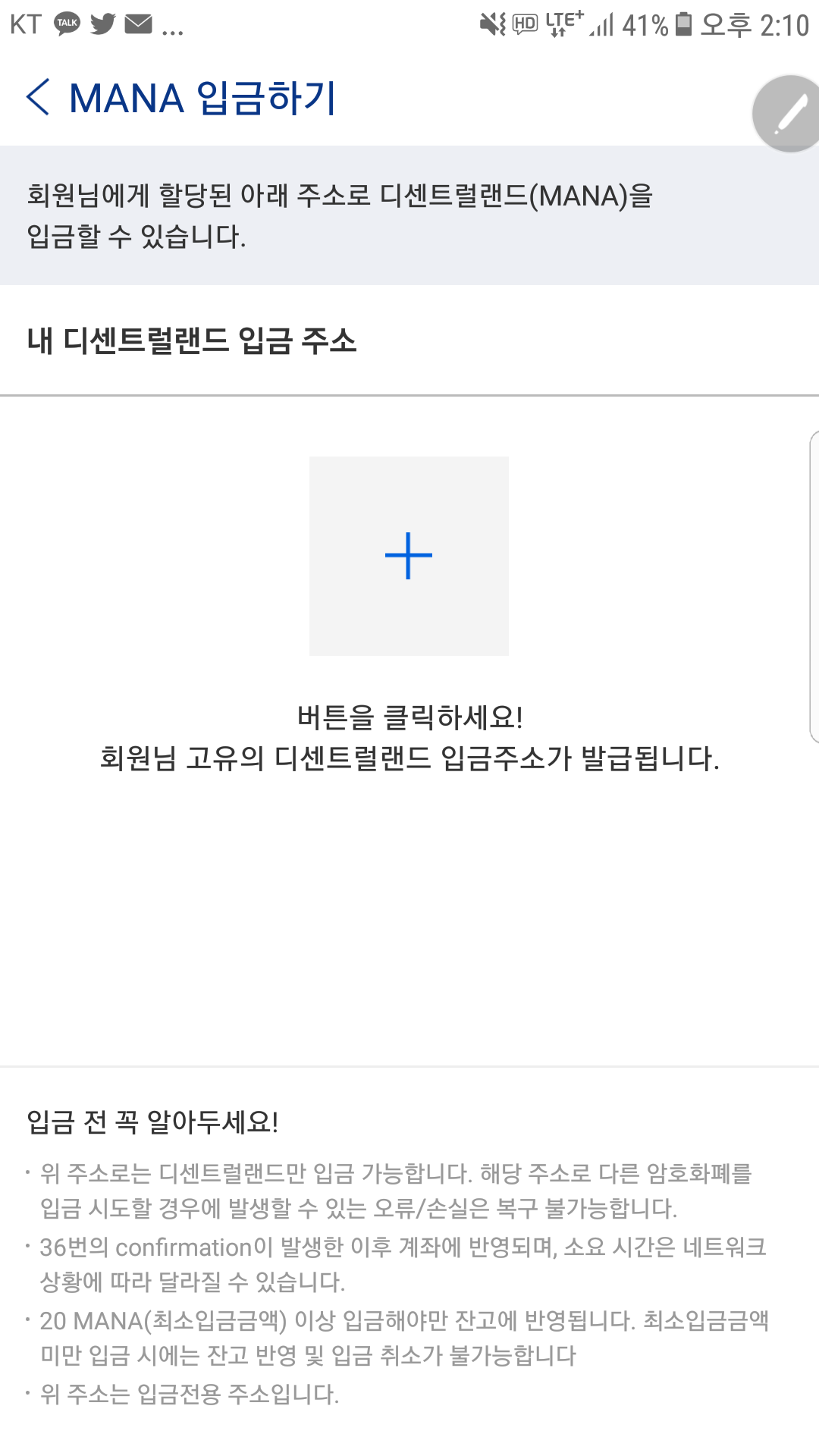Go back from the MANA deposit page
The image size is (819, 1456).
click(38, 98)
